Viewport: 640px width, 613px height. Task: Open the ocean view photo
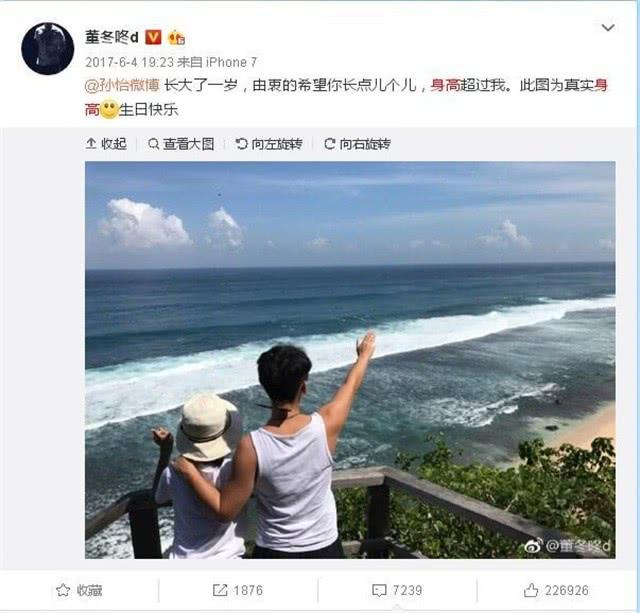tap(350, 358)
